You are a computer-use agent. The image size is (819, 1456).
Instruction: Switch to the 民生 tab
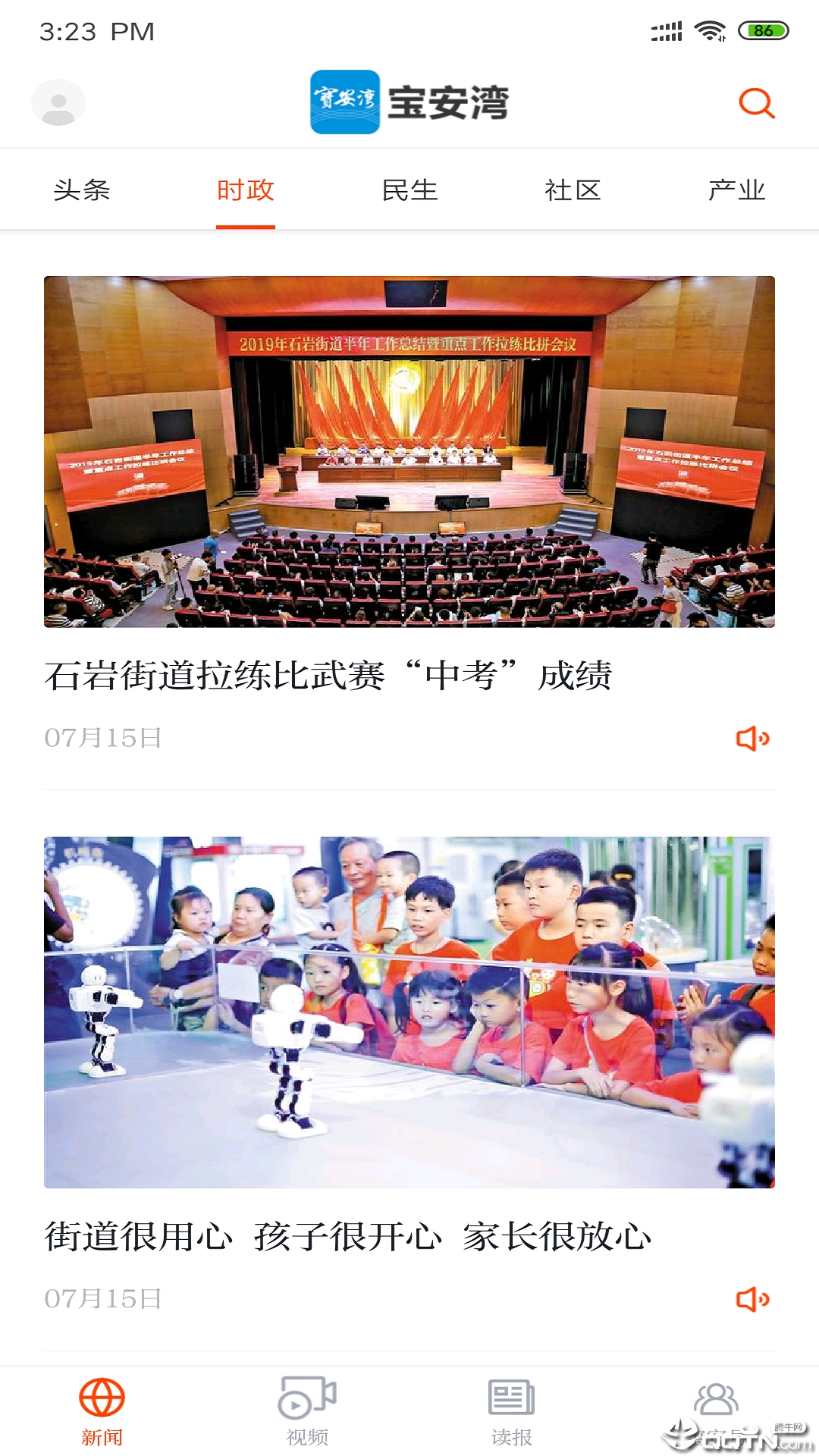[x=409, y=190]
